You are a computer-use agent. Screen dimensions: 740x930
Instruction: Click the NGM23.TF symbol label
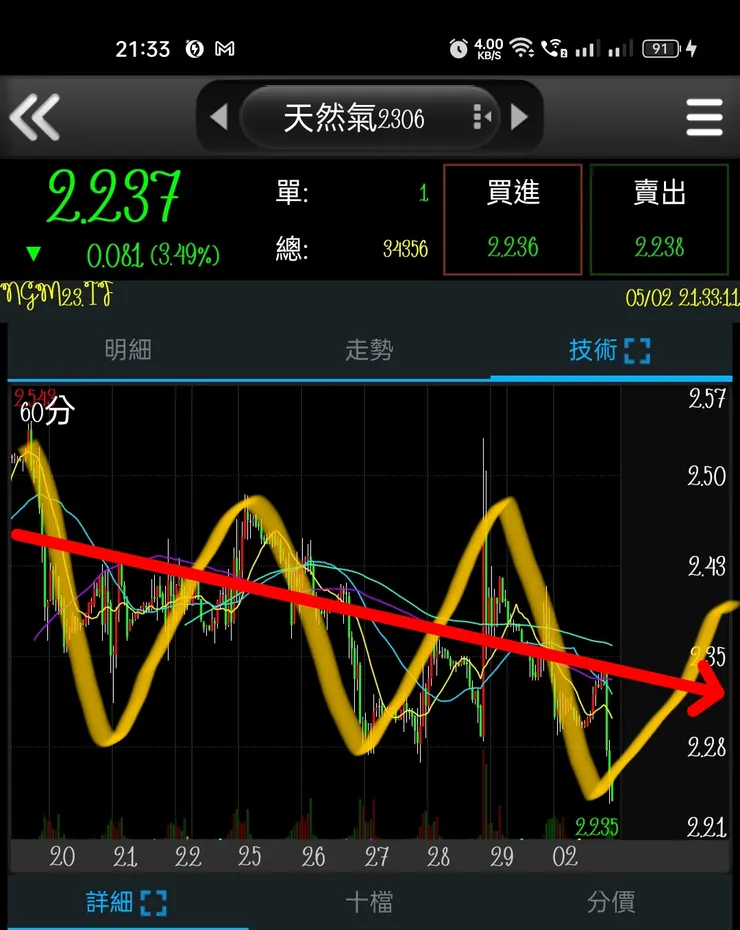[57, 296]
